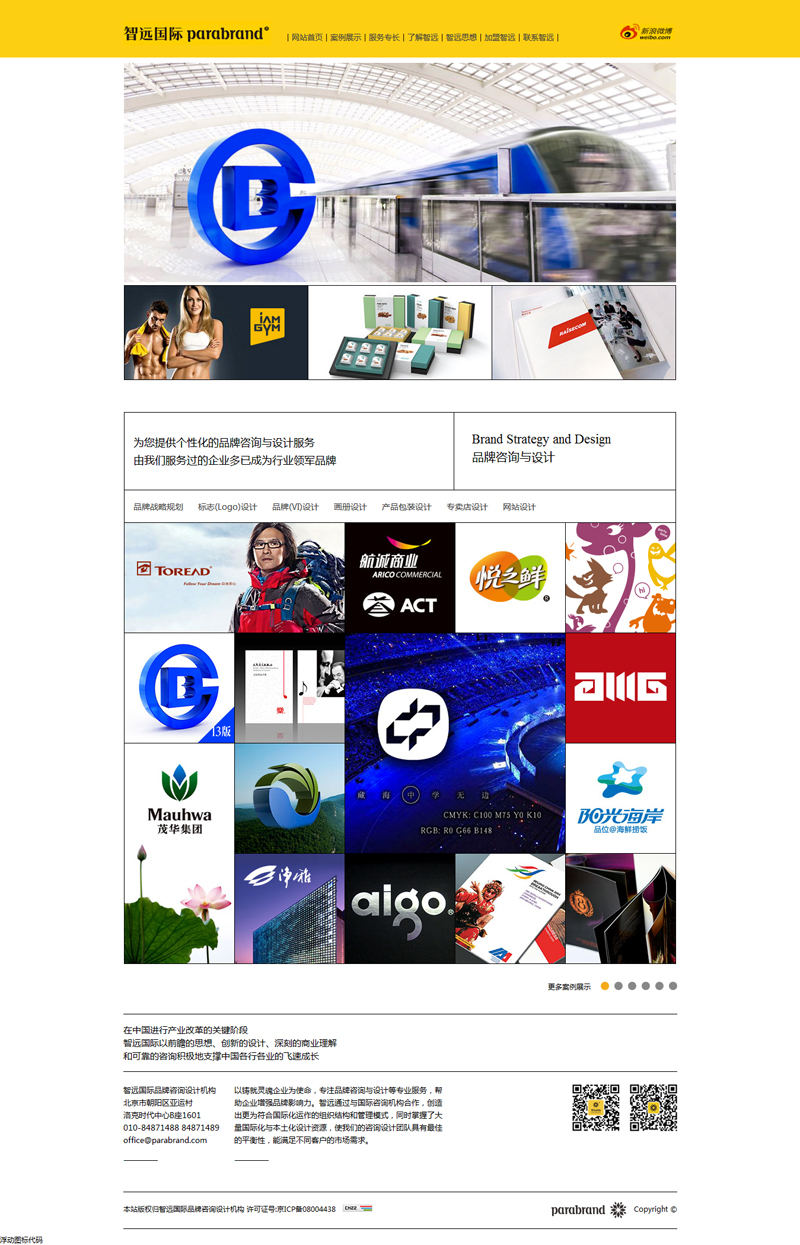Image resolution: width=800 pixels, height=1245 pixels.
Task: Open the IAM GYM case thumbnail
Action: pyautogui.click(x=216, y=332)
